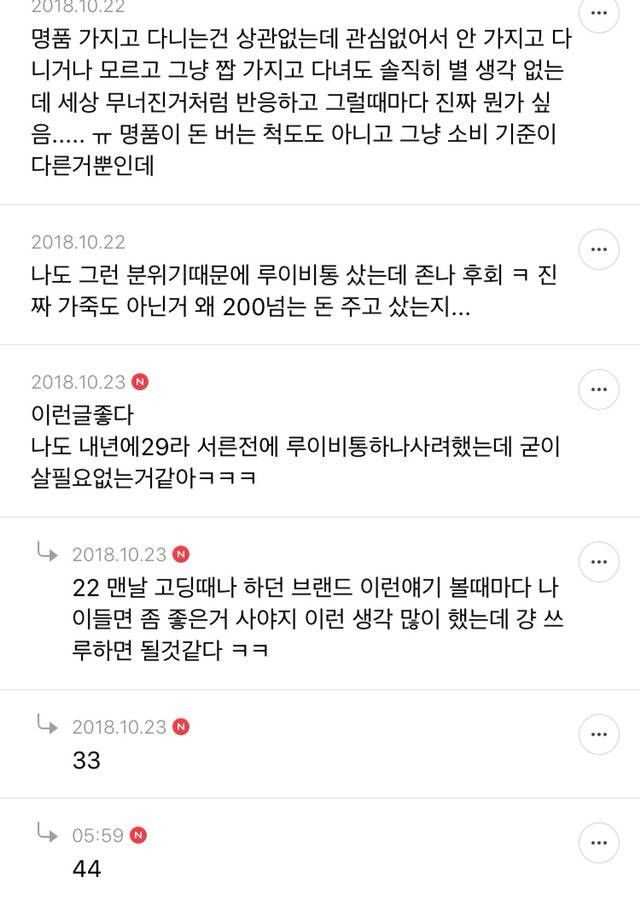Open the more menu on the 이런글좋다 comment
This screenshot has height=900, width=640.
tap(600, 388)
